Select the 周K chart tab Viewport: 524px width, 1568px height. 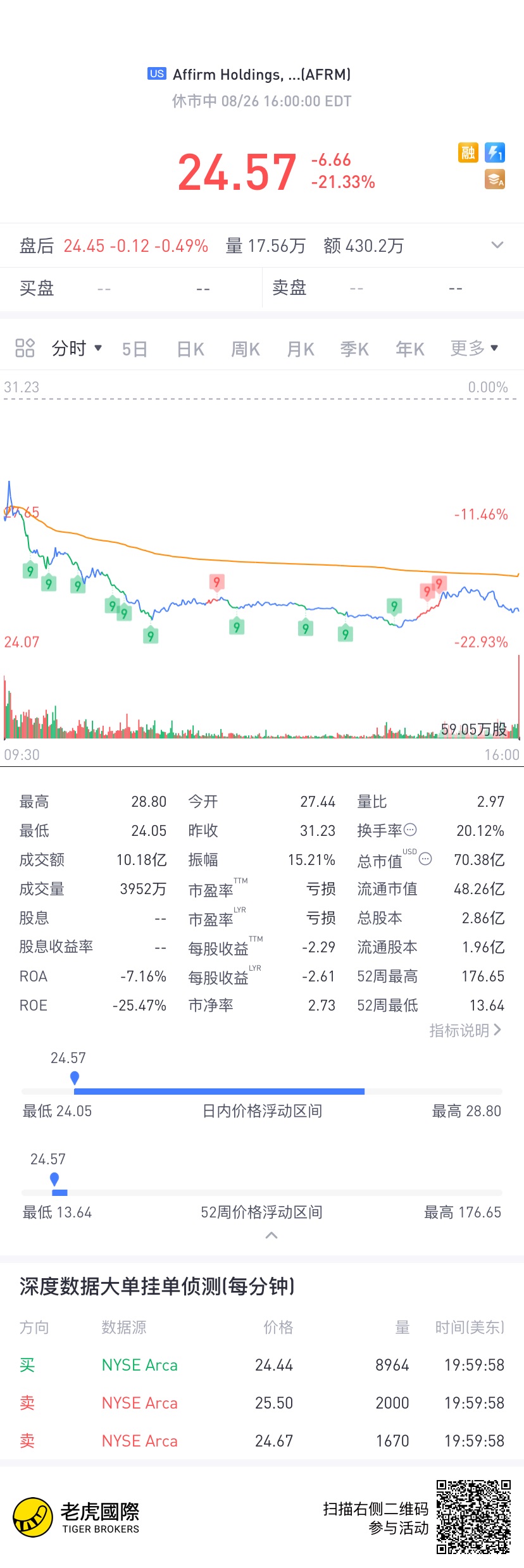coord(246,349)
